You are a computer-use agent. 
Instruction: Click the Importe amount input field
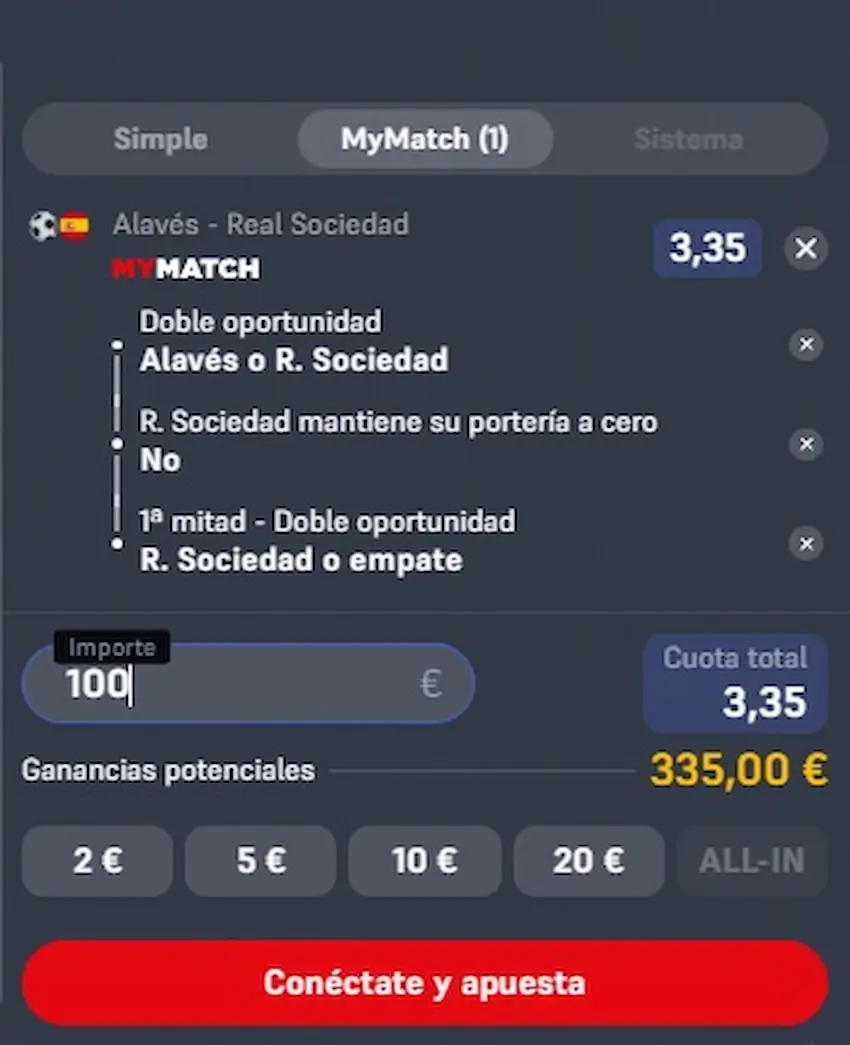click(248, 684)
